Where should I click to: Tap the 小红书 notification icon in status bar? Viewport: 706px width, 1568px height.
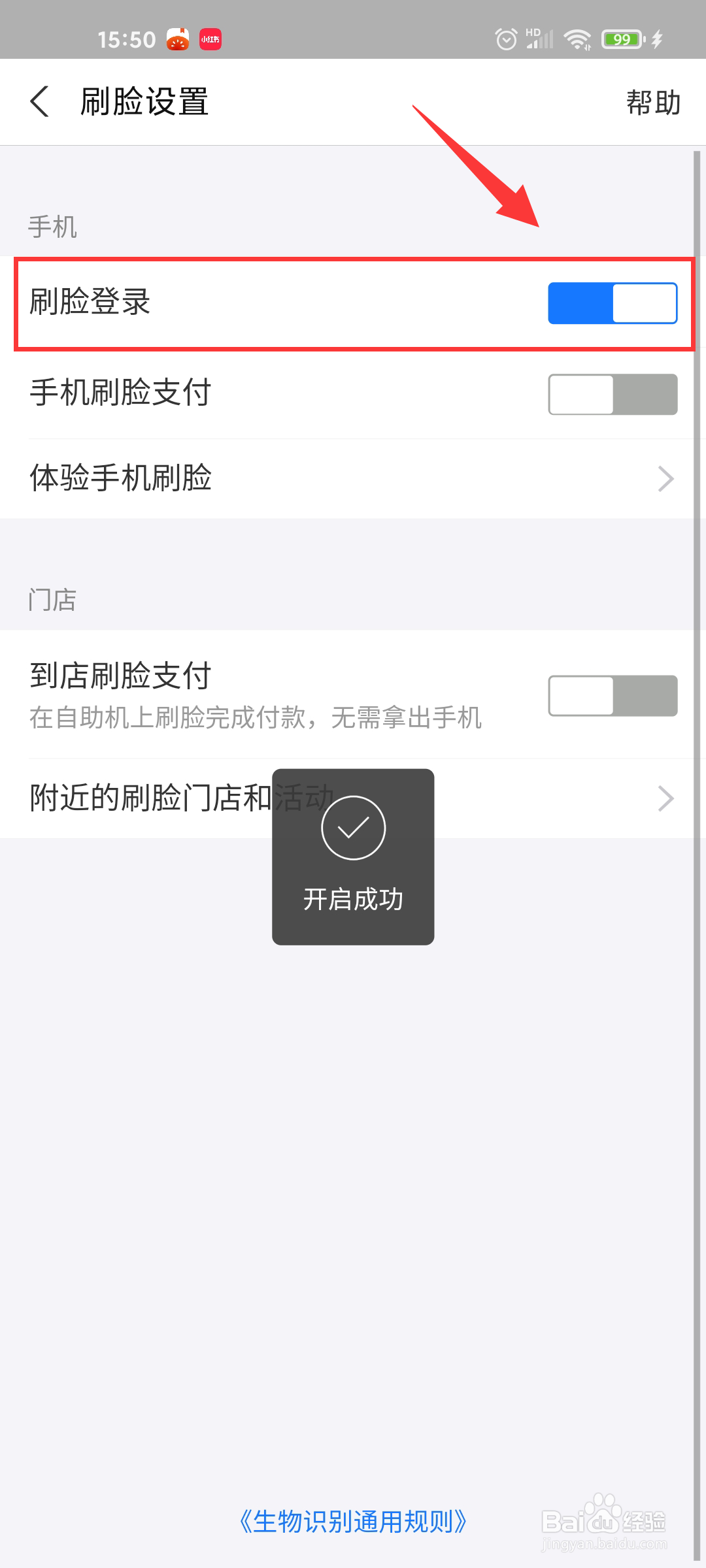(209, 39)
